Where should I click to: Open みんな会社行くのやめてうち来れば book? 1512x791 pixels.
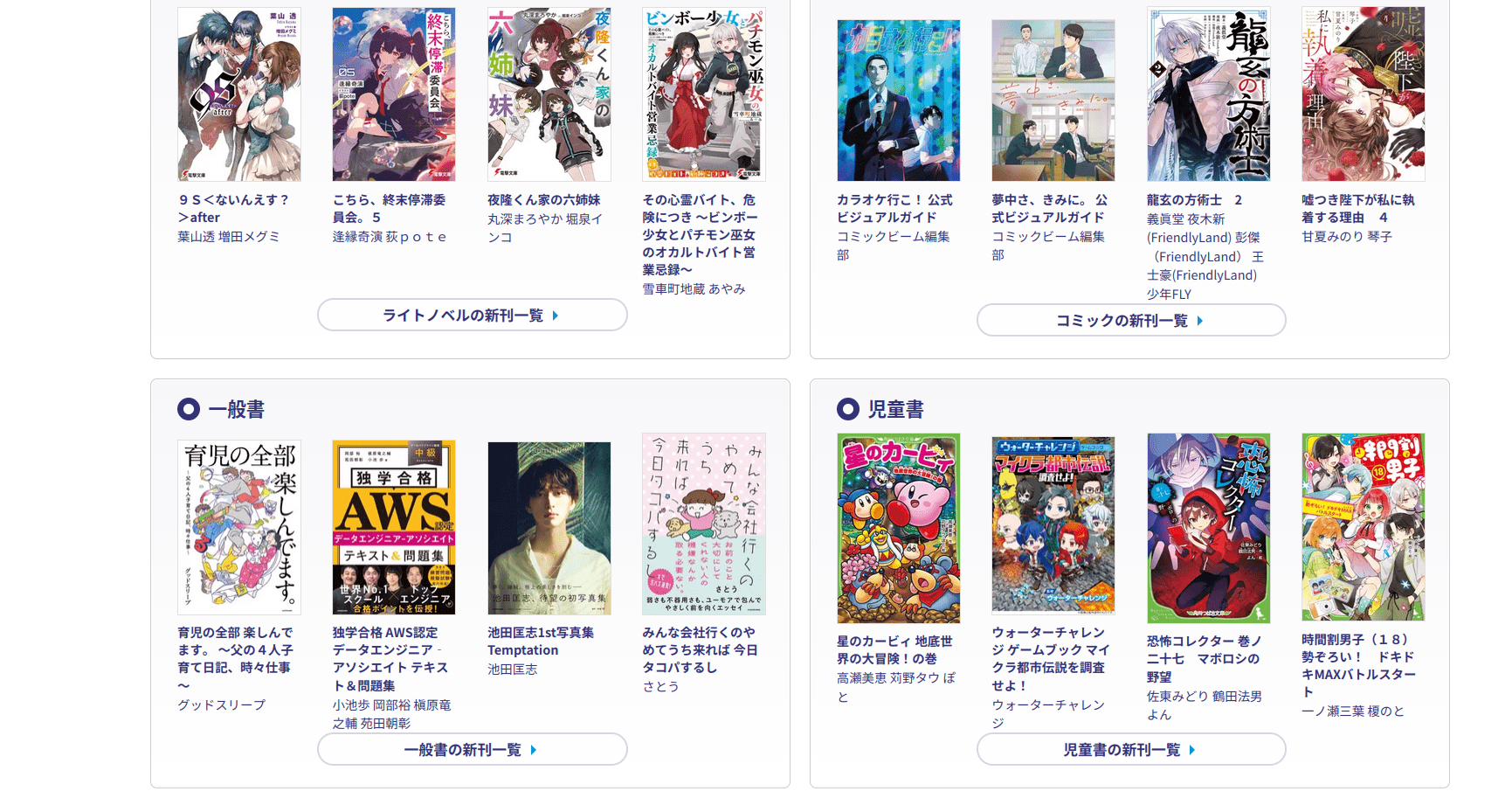point(703,524)
